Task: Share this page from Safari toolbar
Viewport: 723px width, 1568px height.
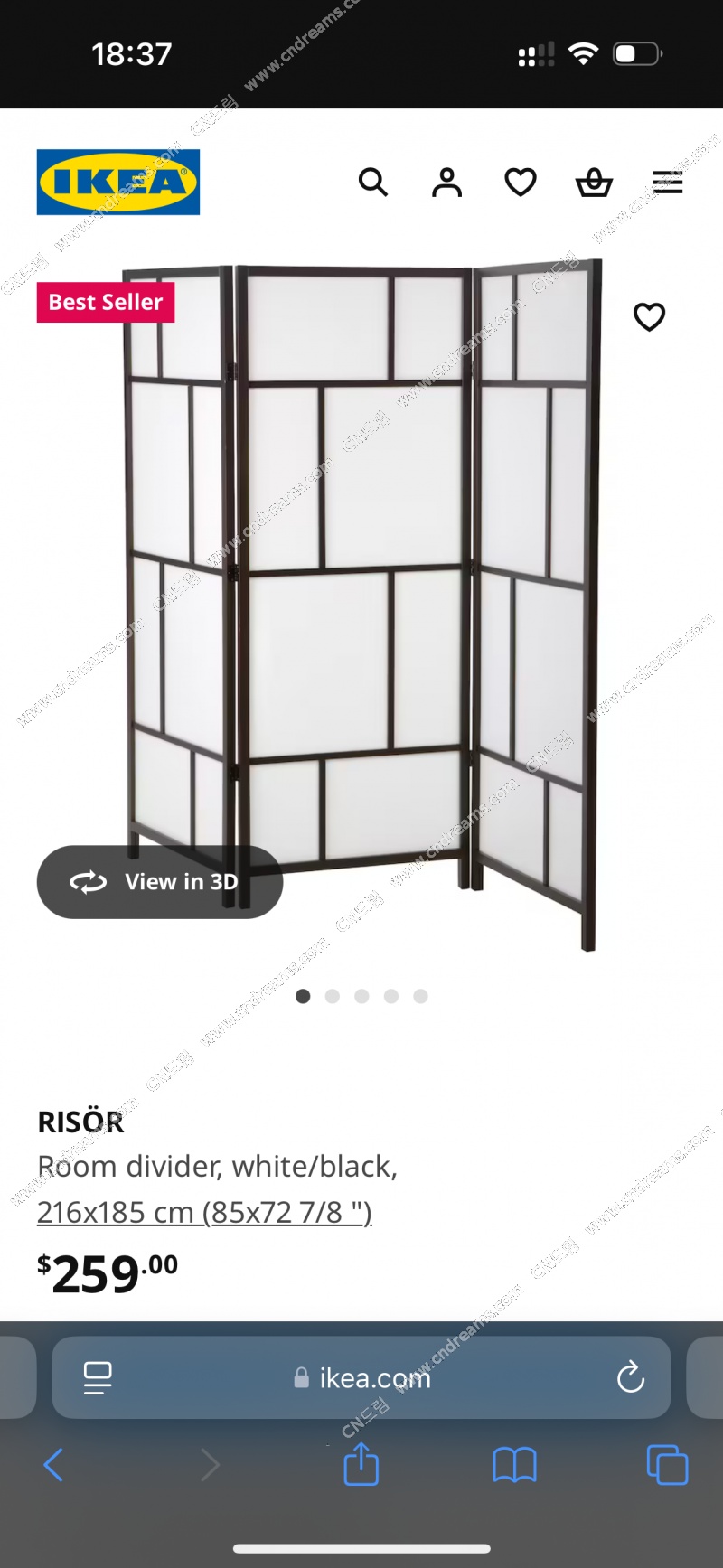Action: tap(361, 1464)
